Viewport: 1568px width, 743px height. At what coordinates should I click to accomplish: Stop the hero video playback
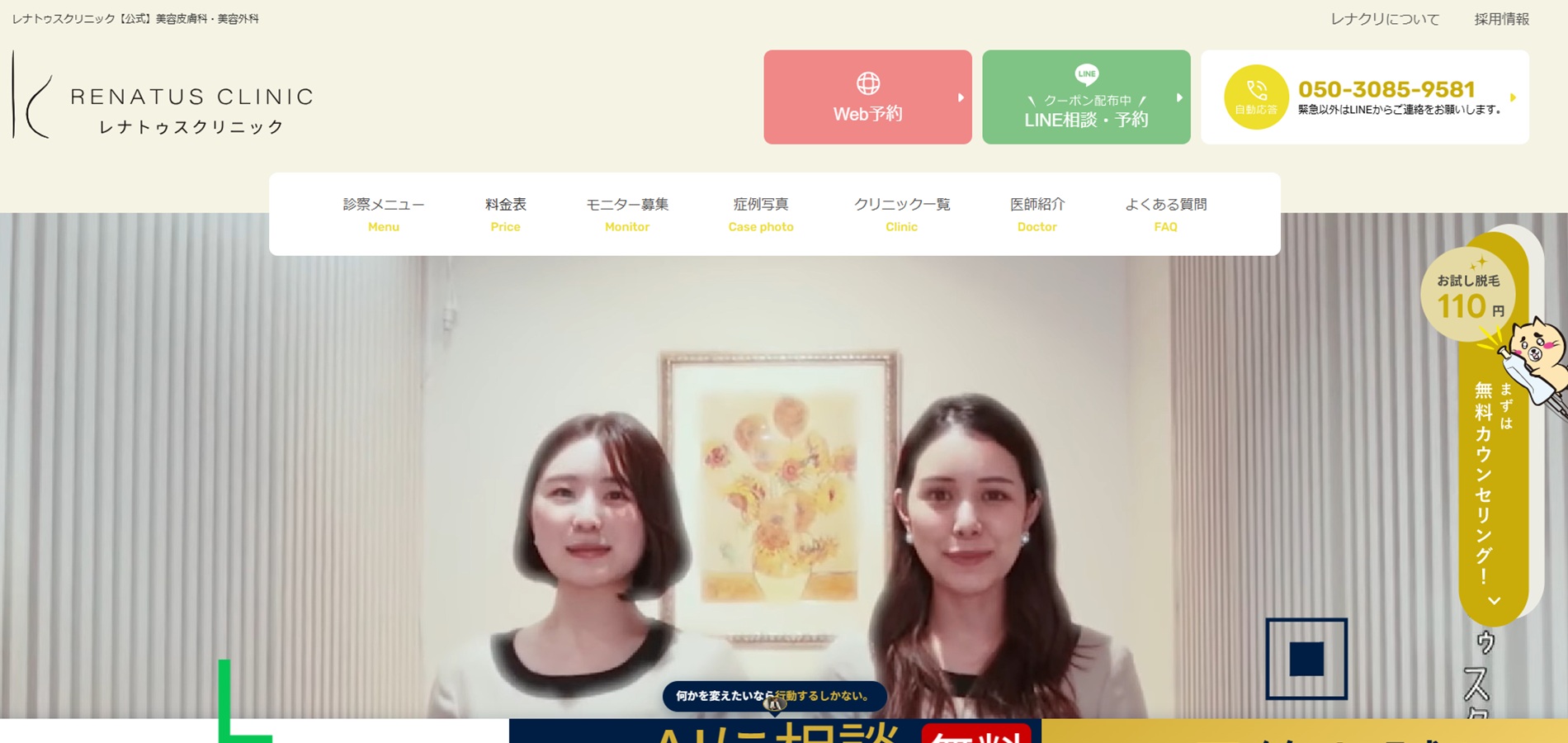click(x=1306, y=659)
